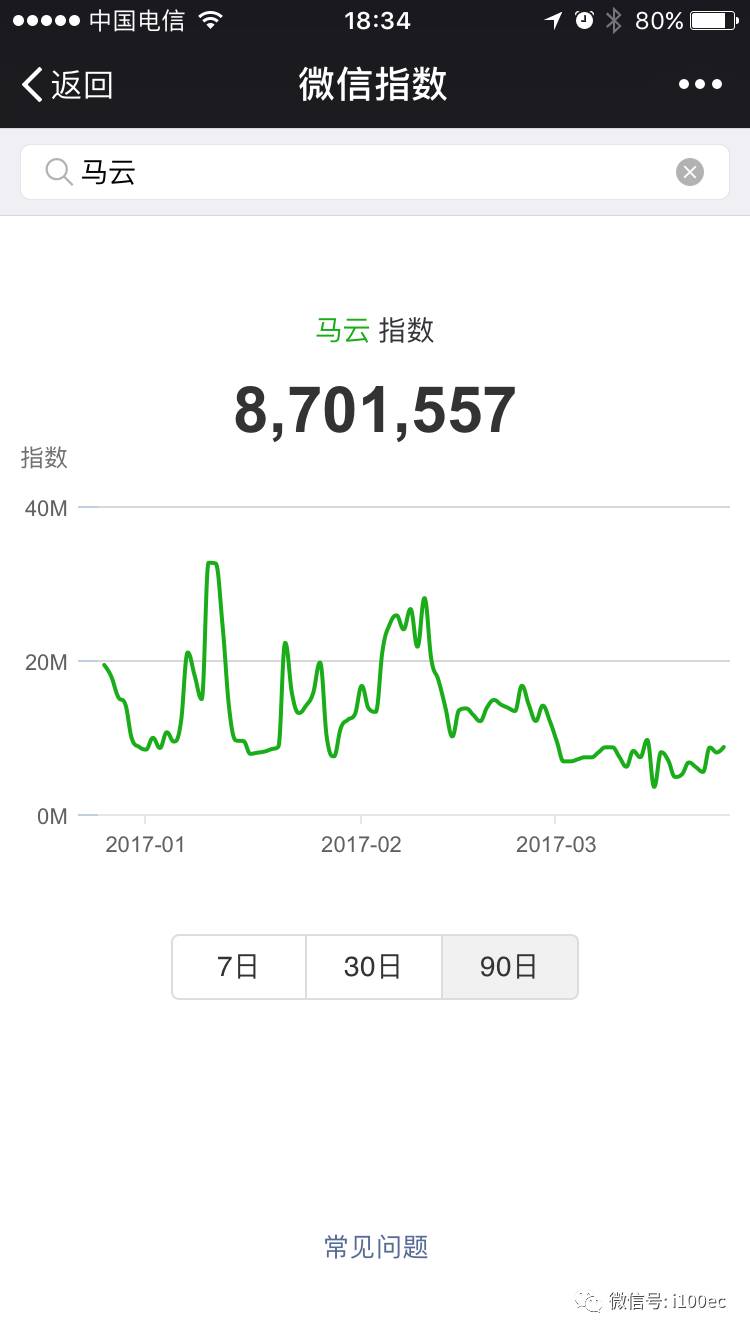The height and width of the screenshot is (1334, 750).
Task: Go back using the 返回 button
Action: 66,85
